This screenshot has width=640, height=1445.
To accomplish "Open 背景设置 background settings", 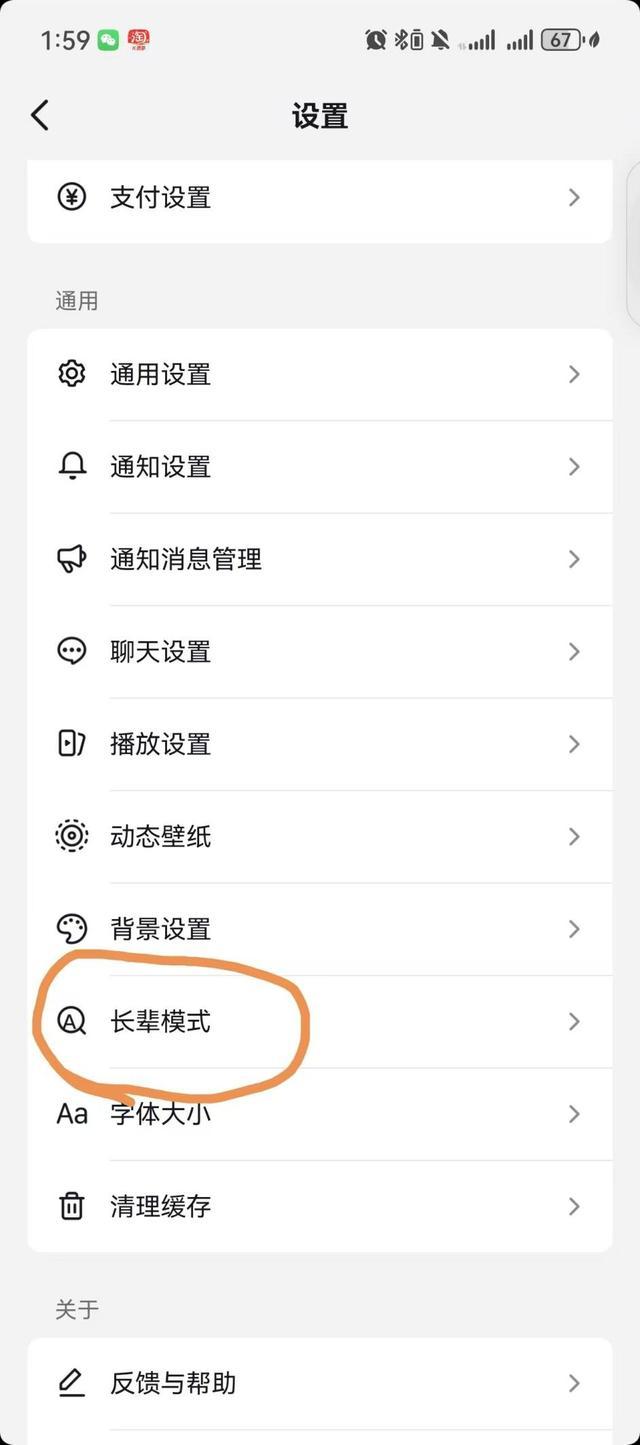I will 319,929.
